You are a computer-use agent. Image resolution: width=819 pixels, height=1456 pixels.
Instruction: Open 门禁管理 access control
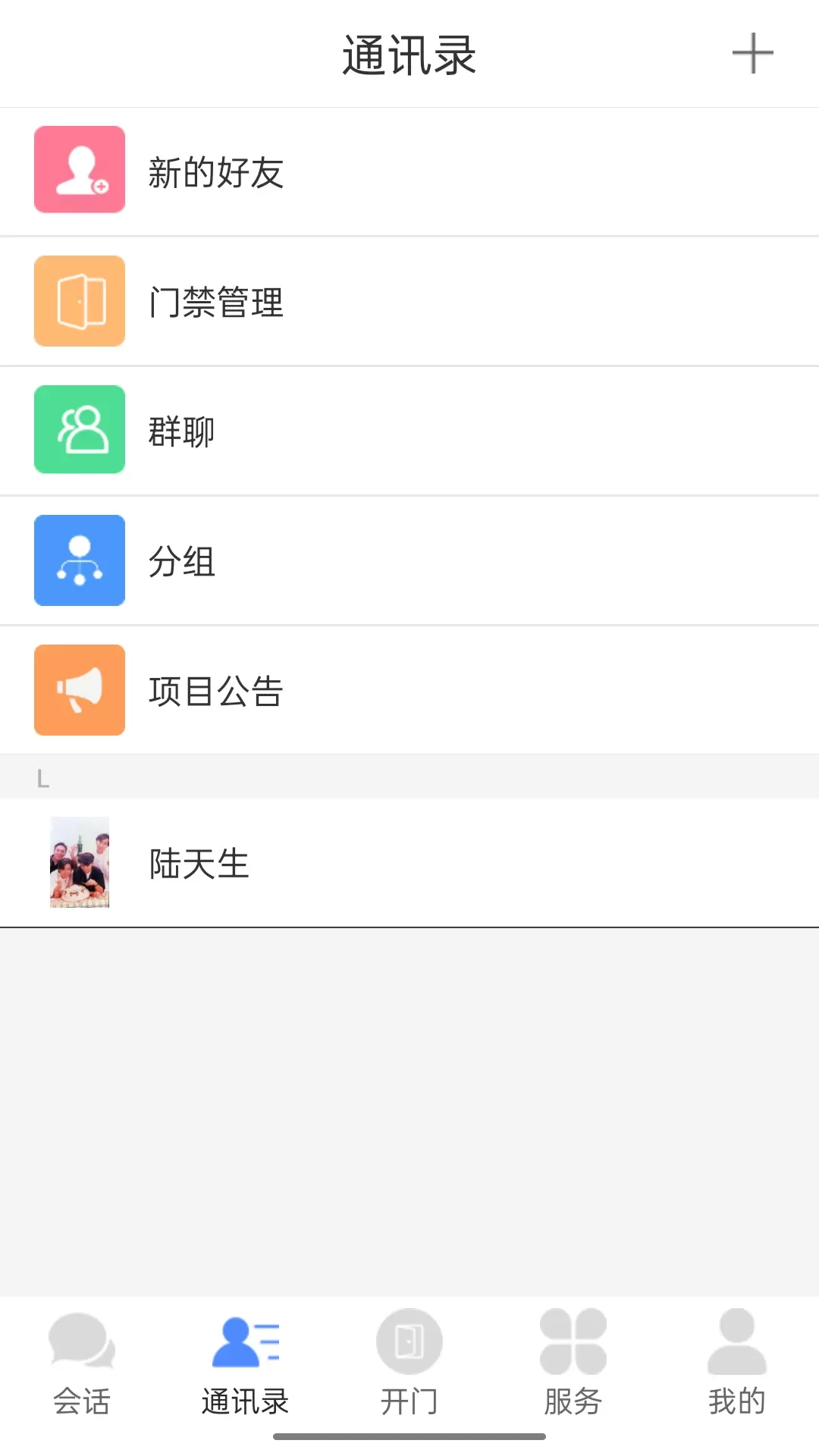pos(409,301)
